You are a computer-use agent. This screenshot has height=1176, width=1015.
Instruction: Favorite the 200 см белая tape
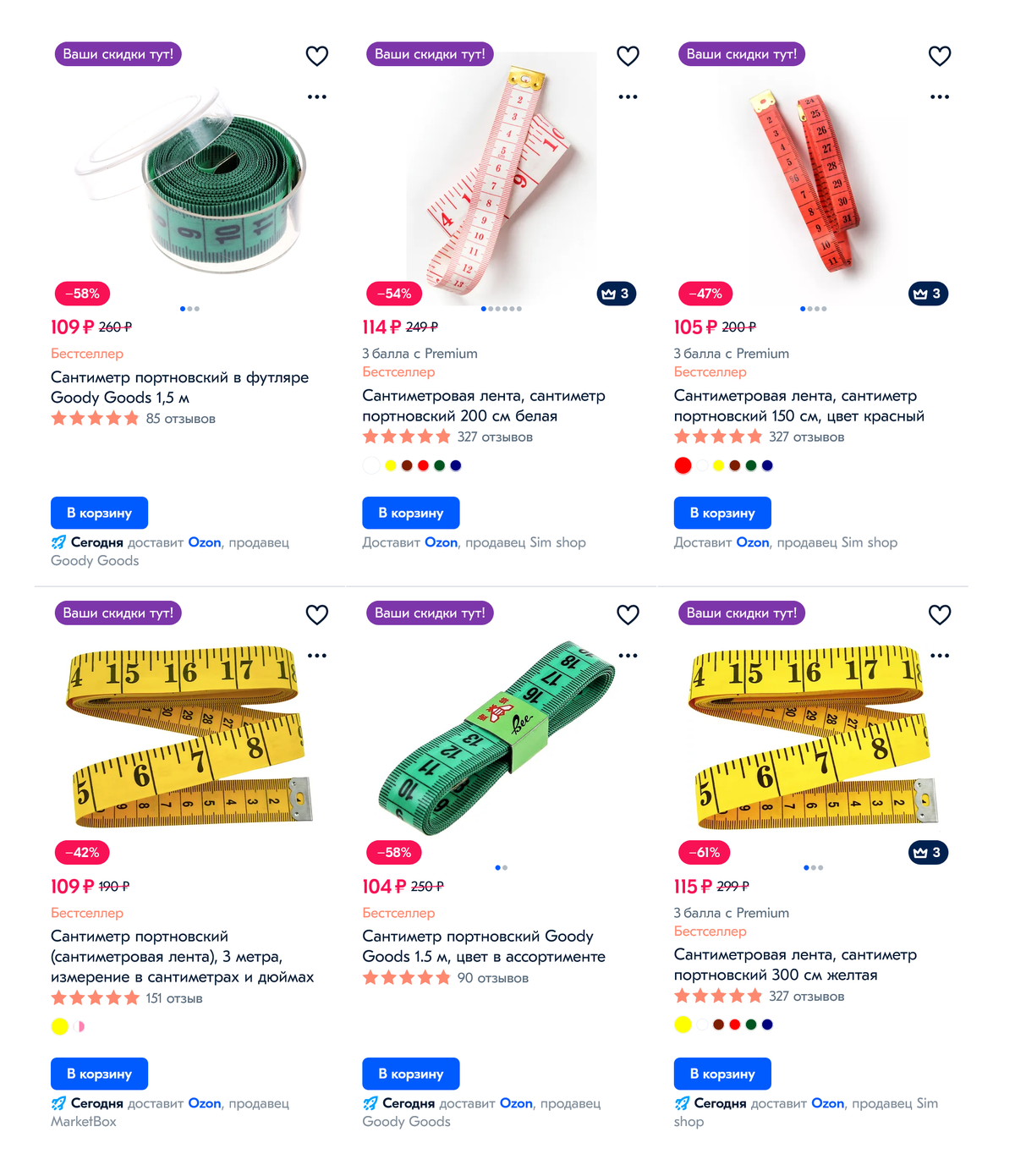coord(628,56)
